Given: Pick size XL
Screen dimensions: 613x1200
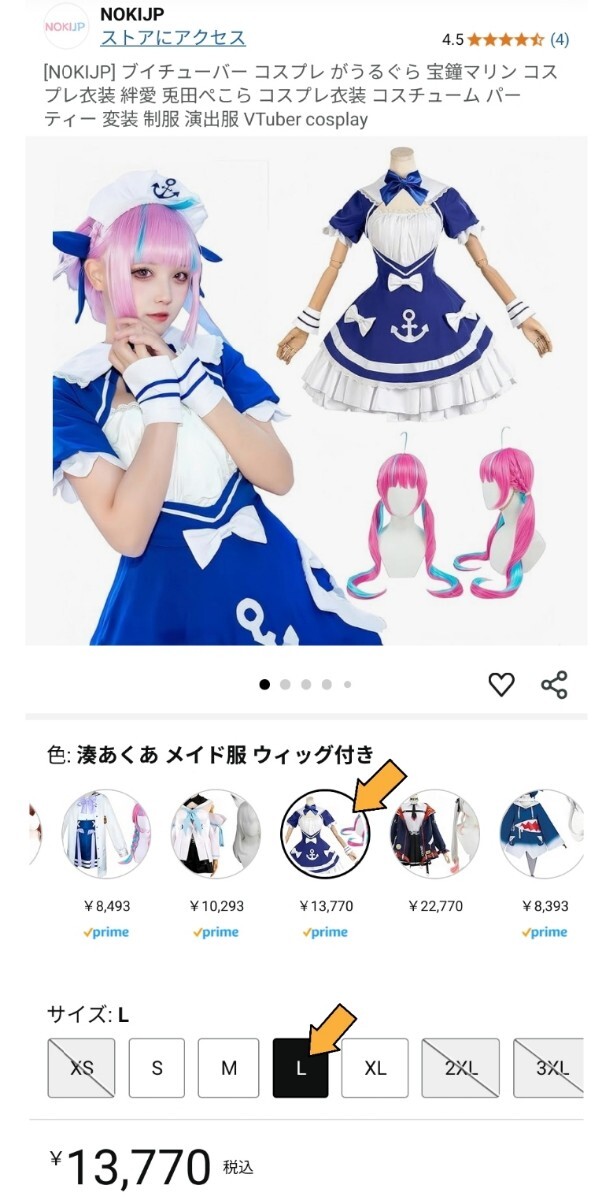Looking at the screenshot, I should click(375, 1068).
